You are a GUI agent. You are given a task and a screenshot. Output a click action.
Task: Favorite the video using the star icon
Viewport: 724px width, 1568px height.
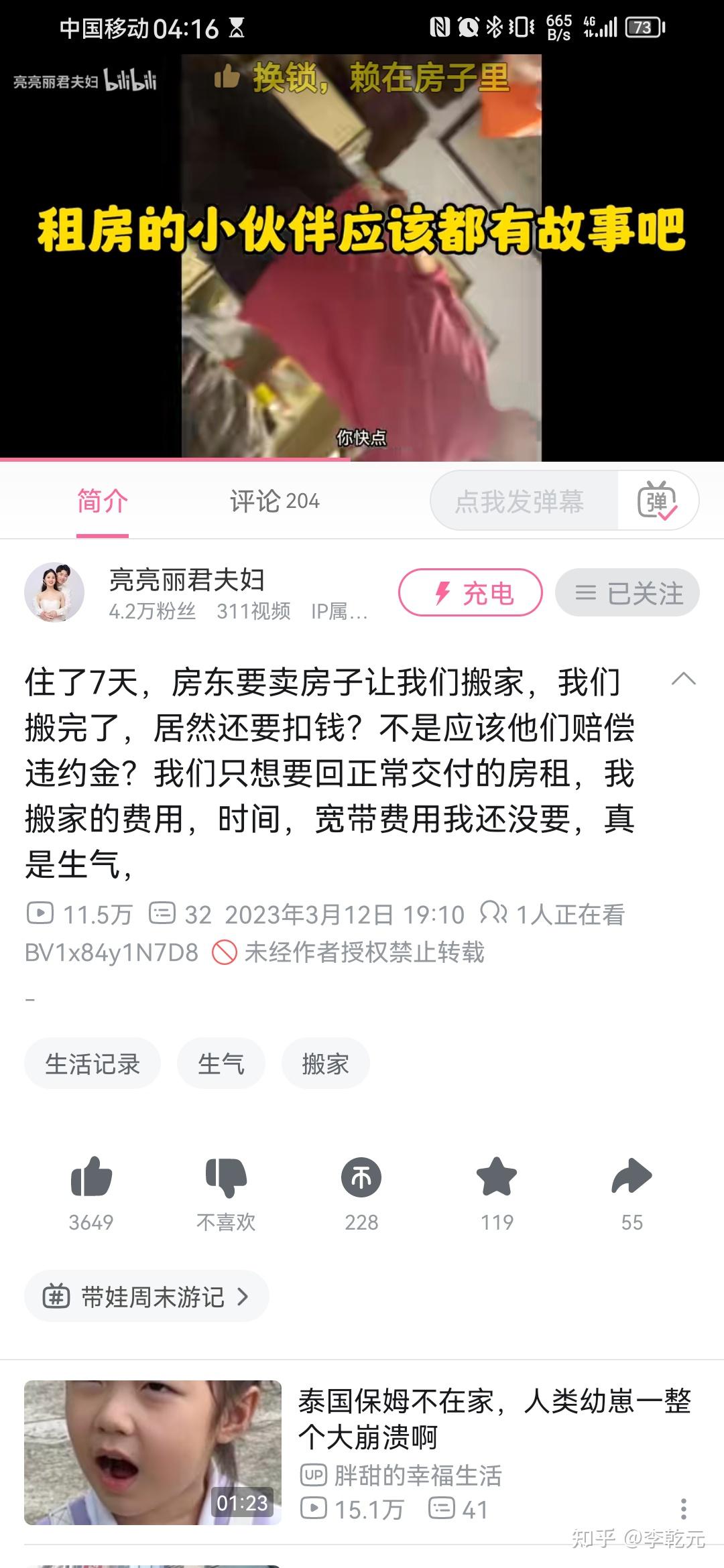pos(497,1177)
